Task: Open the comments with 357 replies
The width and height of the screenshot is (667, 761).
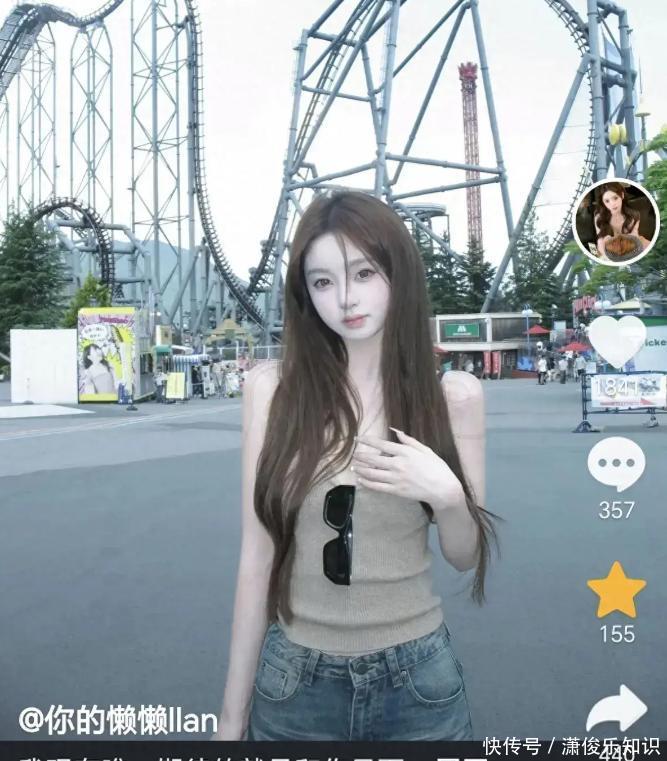Action: tap(616, 465)
